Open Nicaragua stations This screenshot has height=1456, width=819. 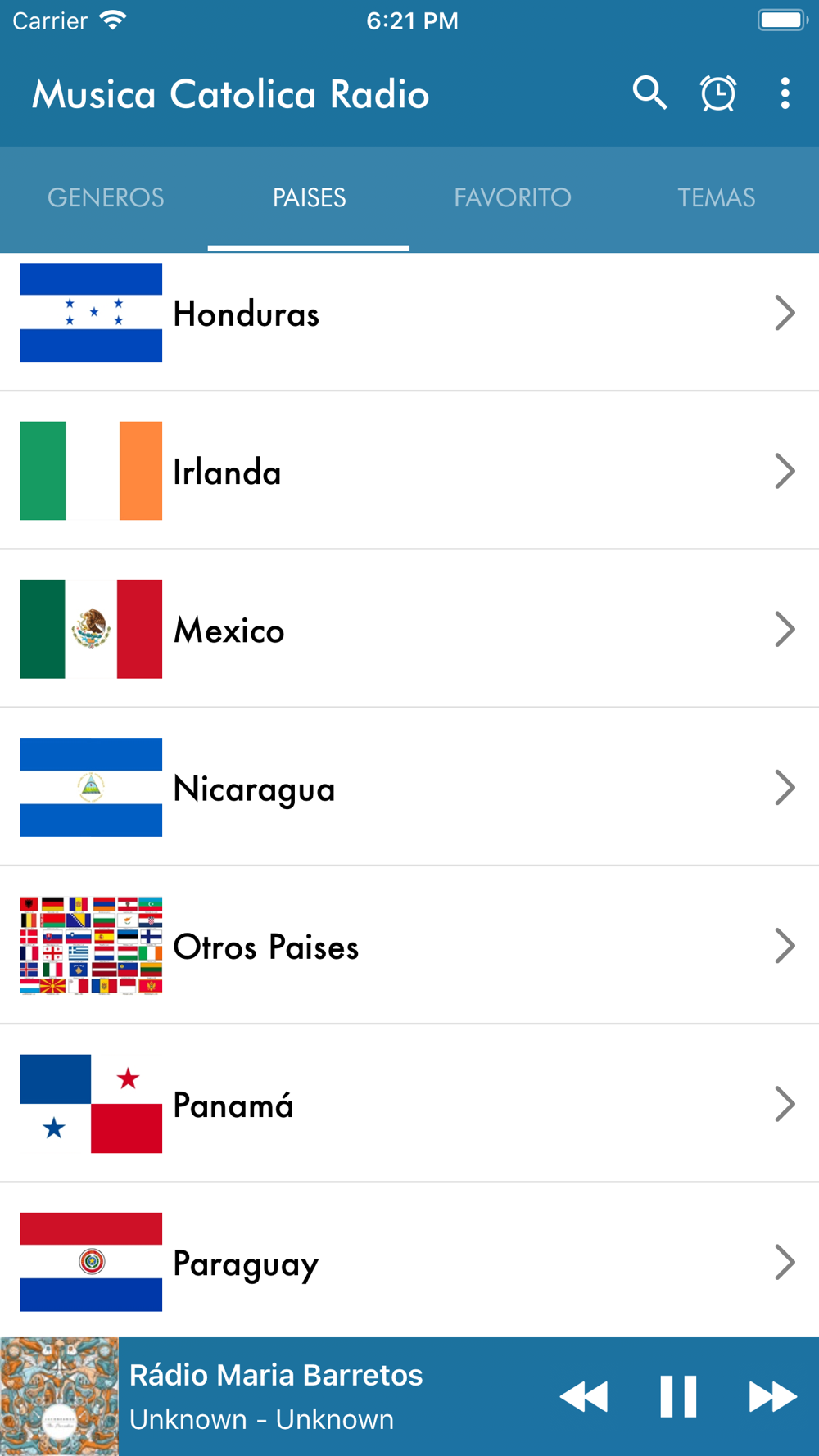[409, 788]
